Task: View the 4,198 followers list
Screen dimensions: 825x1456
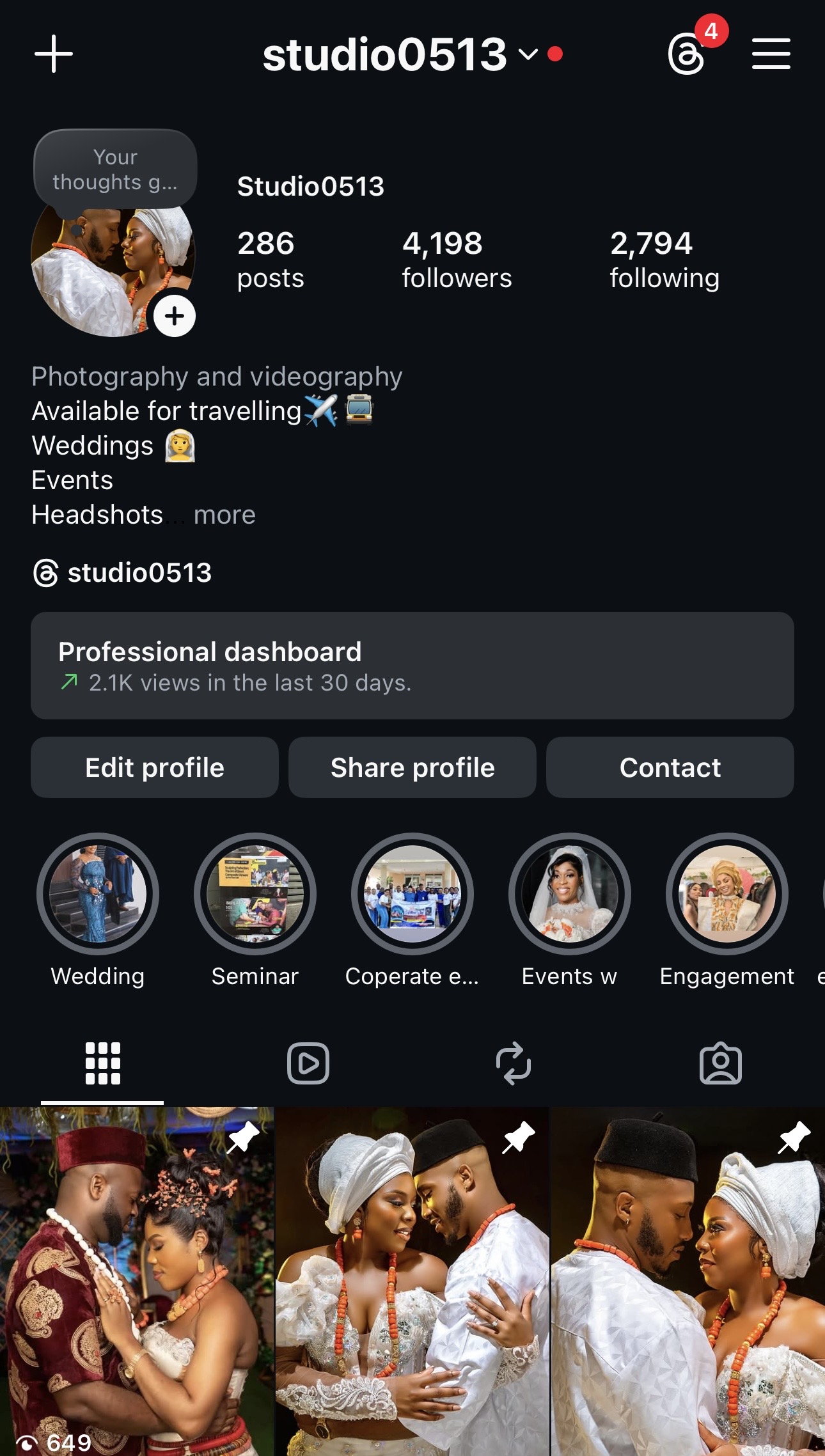Action: point(457,260)
